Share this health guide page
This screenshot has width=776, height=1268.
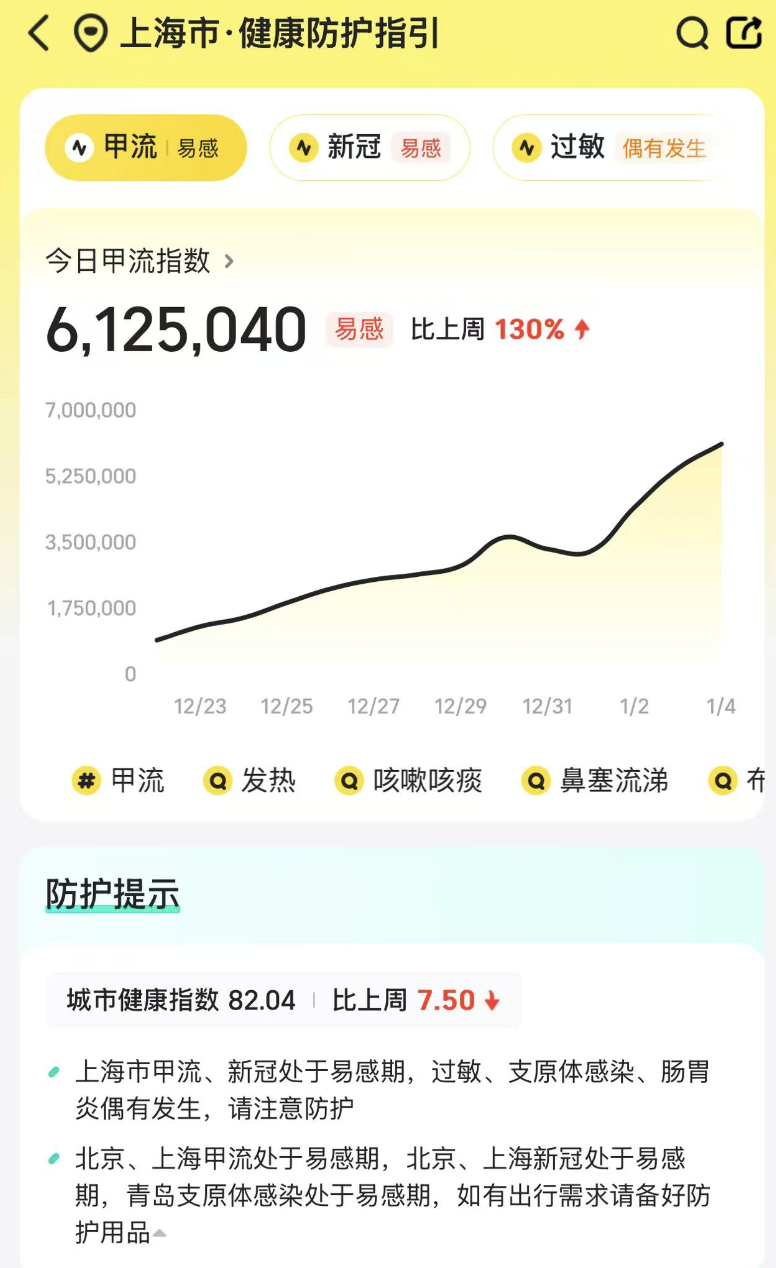(x=744, y=33)
